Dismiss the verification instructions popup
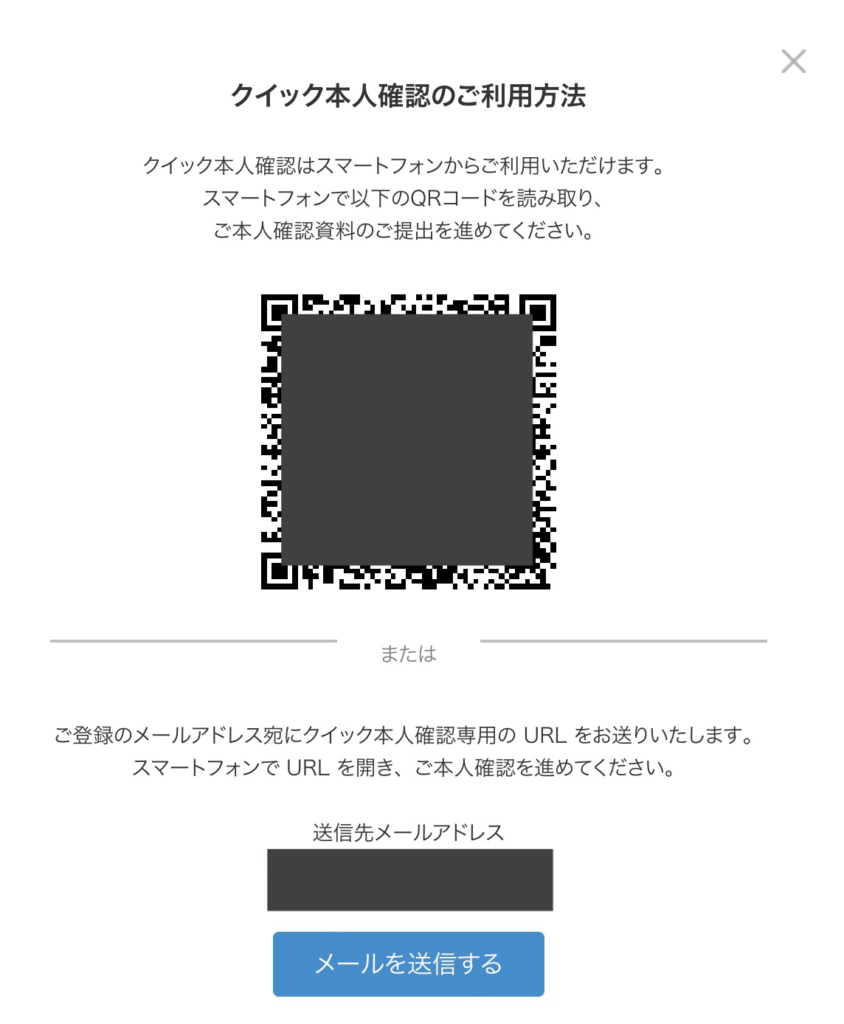 (794, 62)
